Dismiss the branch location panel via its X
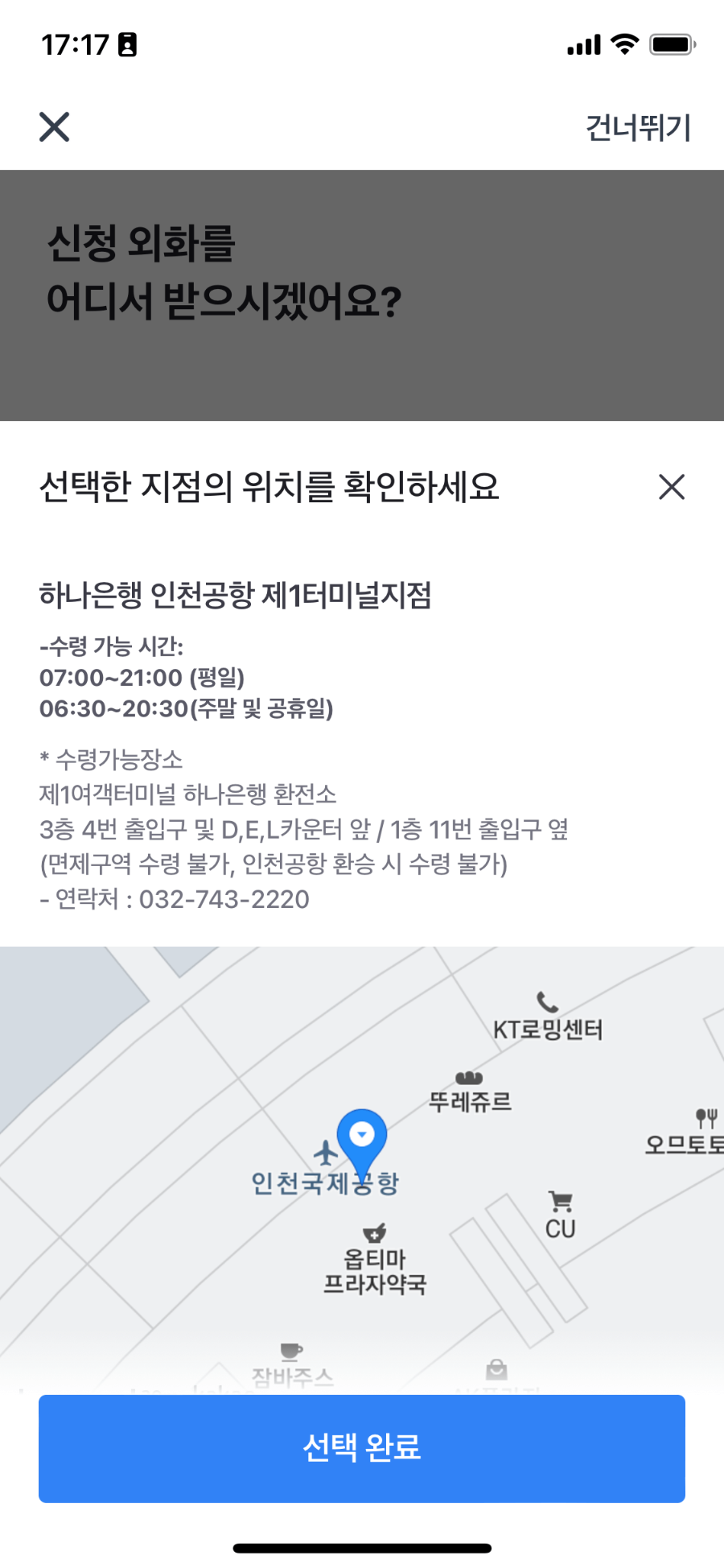Image resolution: width=724 pixels, height=1568 pixels. 673,486
